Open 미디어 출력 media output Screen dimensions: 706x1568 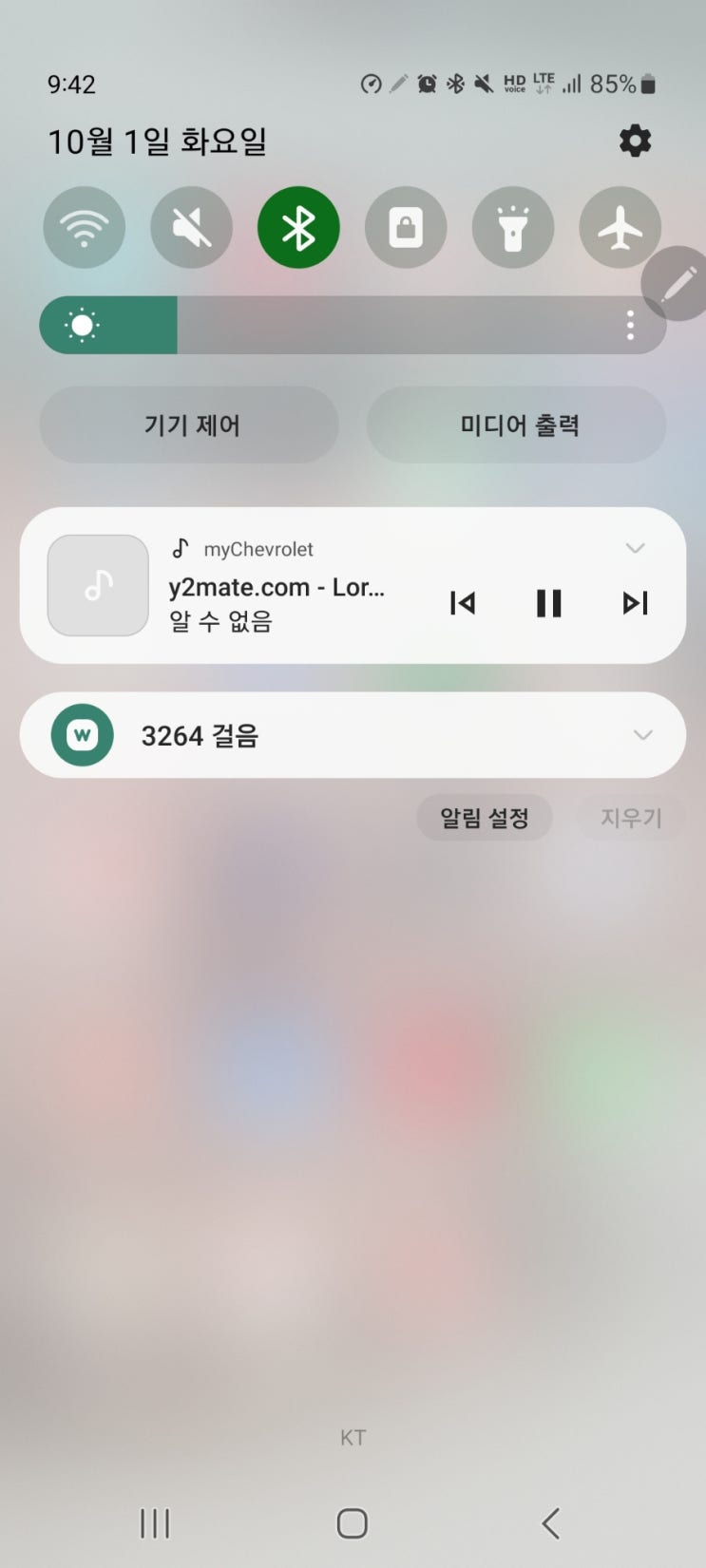click(x=517, y=425)
